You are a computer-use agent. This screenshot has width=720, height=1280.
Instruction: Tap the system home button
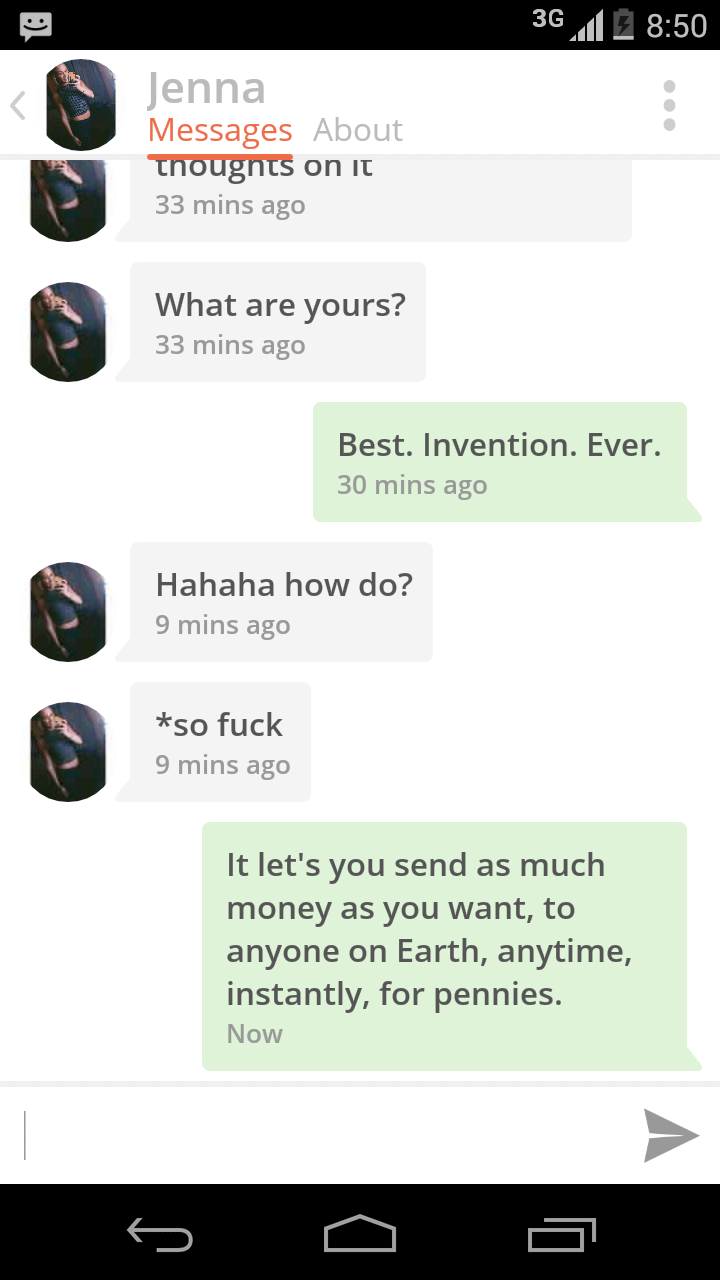[360, 1233]
